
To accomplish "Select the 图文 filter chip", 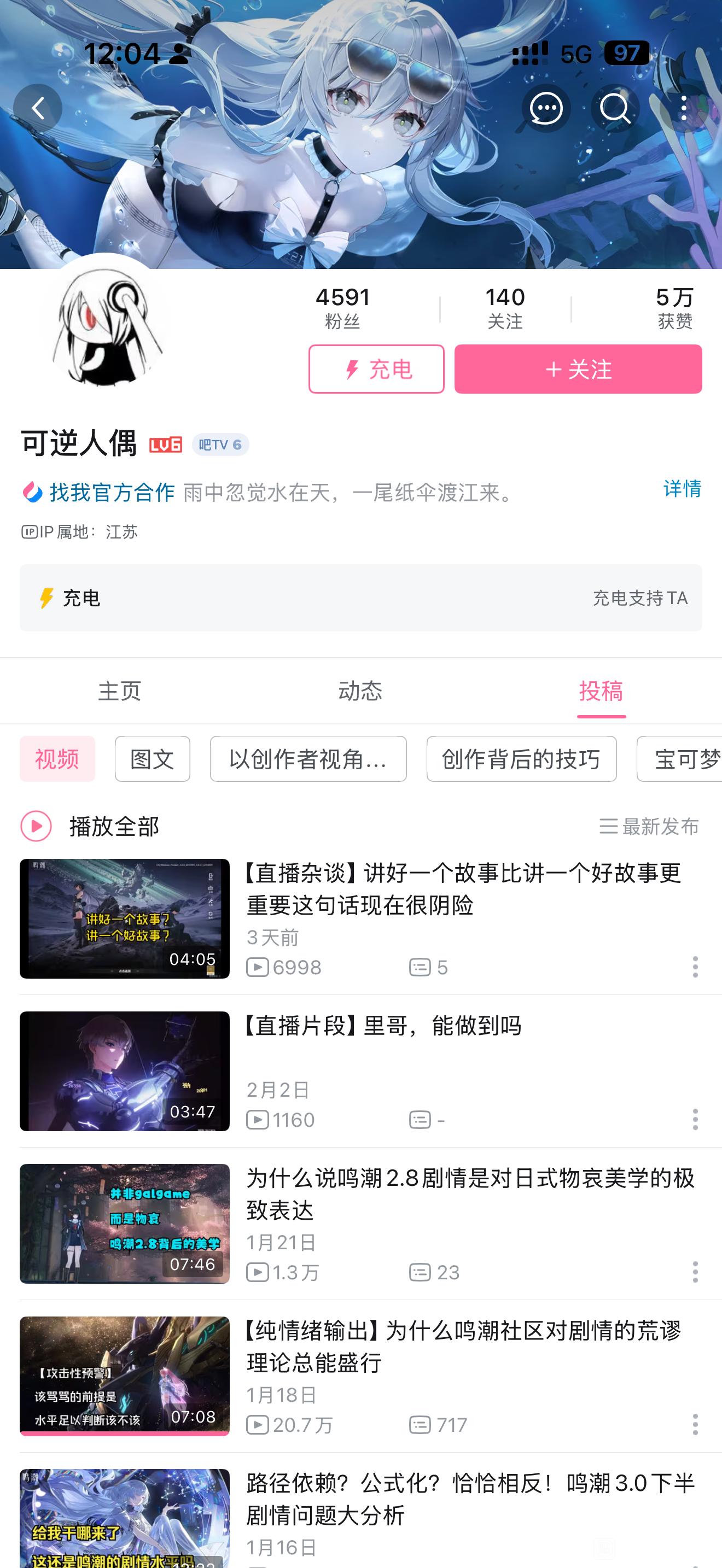I will [x=152, y=759].
